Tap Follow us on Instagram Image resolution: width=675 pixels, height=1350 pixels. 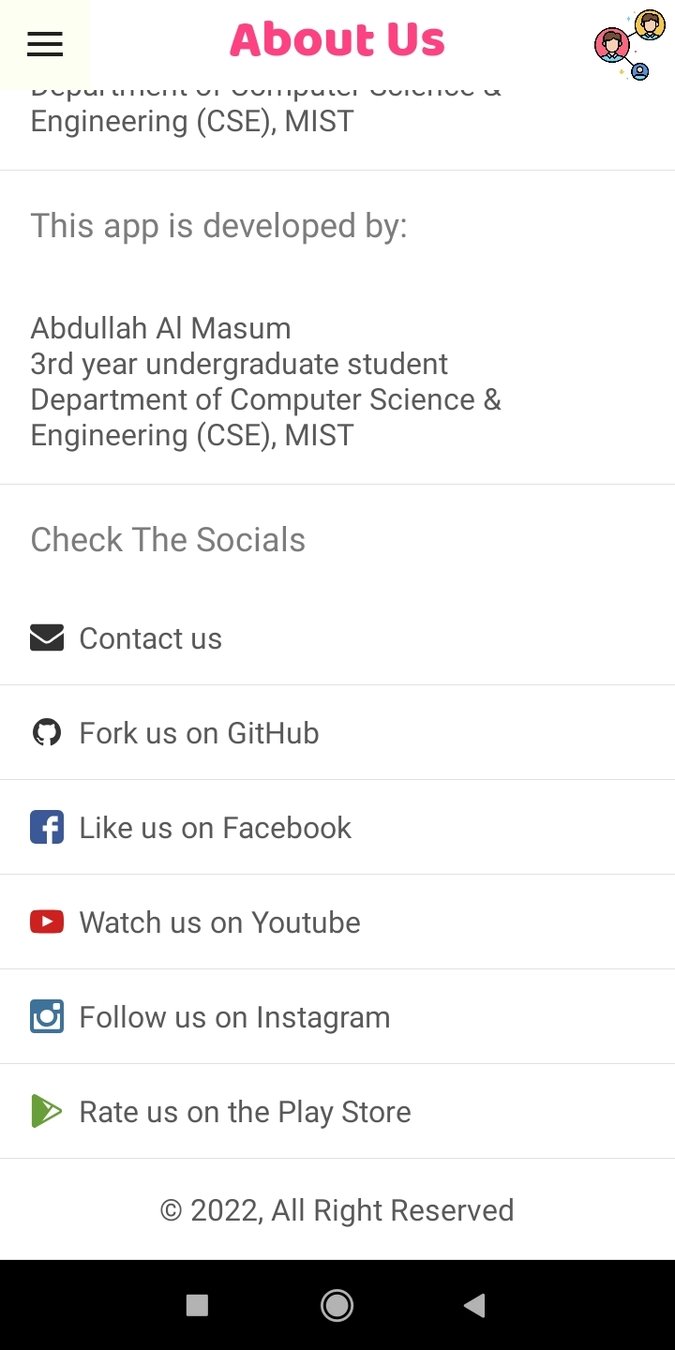coord(234,1017)
